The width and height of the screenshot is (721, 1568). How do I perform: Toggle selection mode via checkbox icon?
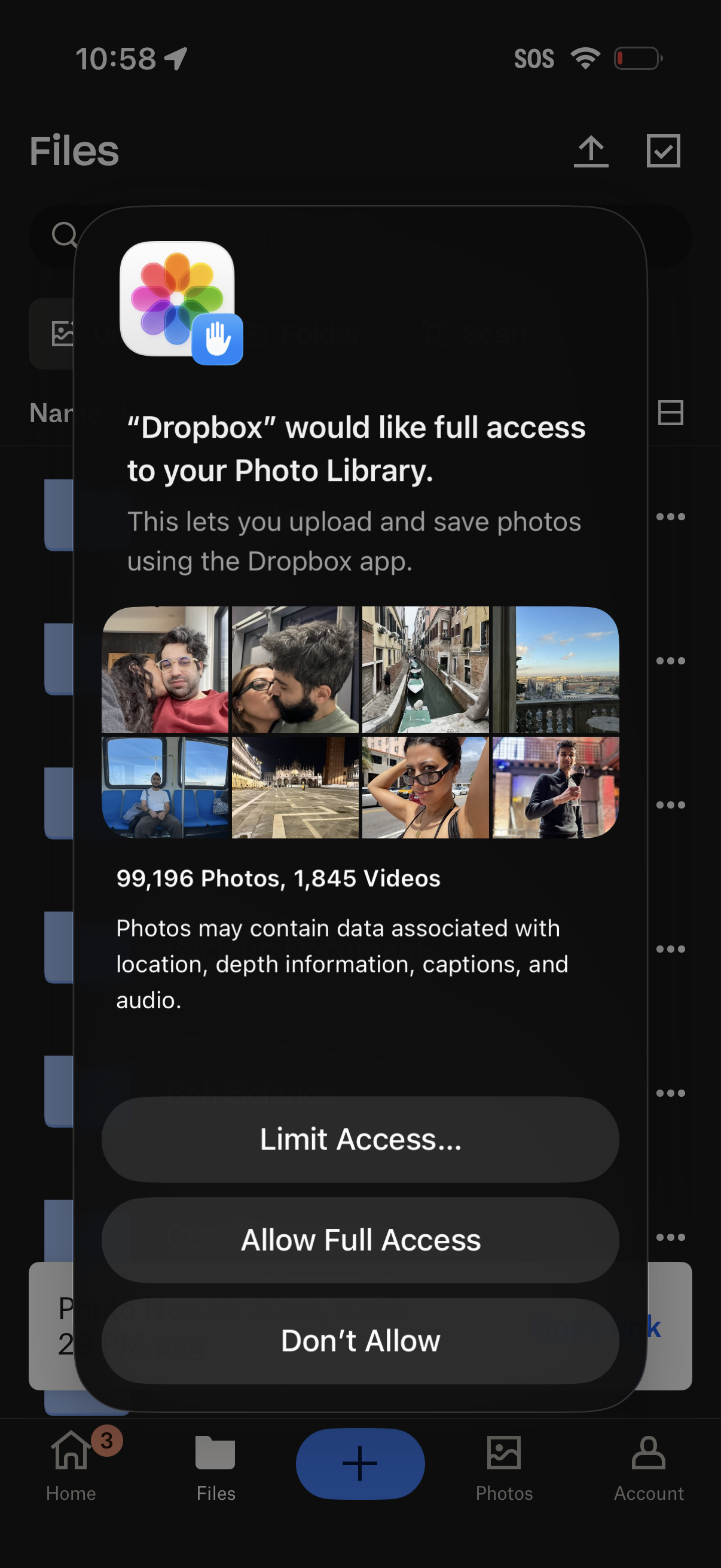663,151
